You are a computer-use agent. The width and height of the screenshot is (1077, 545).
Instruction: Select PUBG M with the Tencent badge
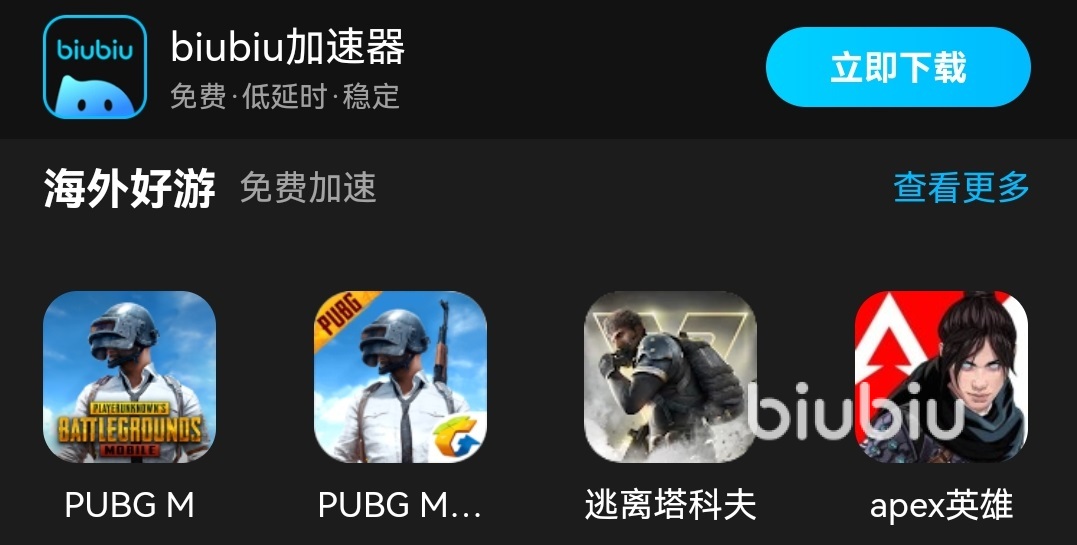400,376
